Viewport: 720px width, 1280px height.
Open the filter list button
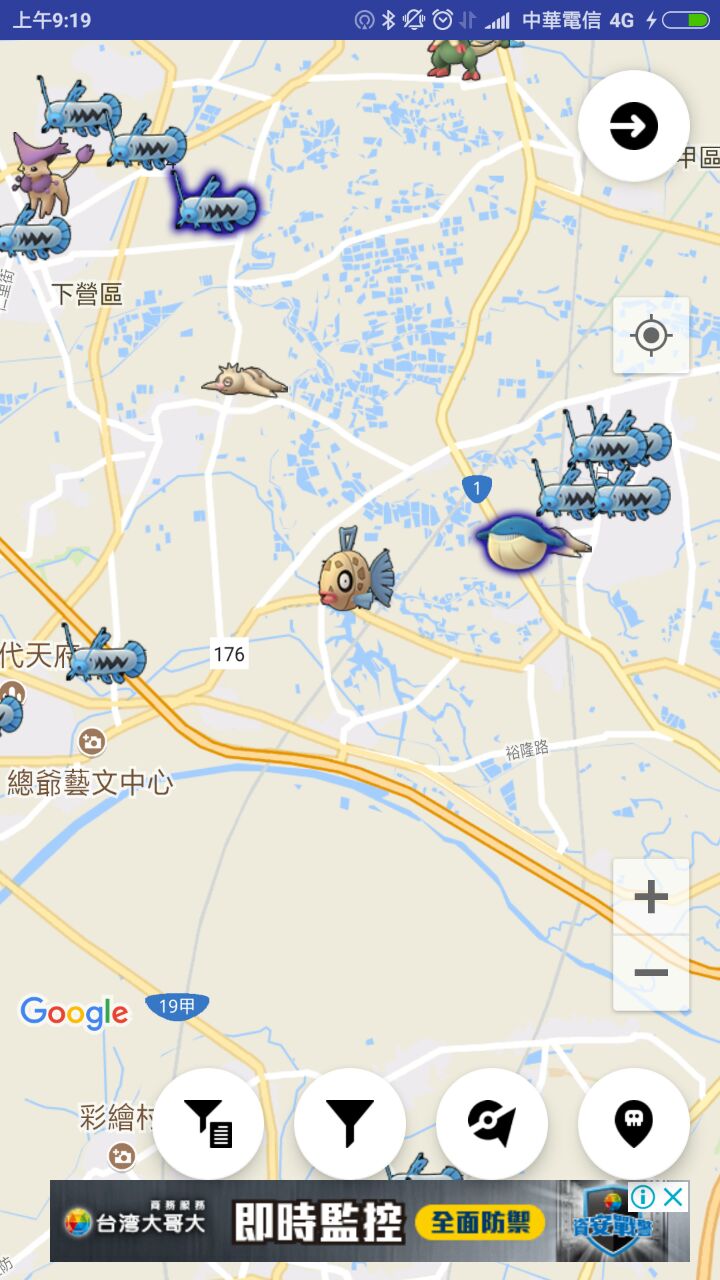tap(208, 1123)
